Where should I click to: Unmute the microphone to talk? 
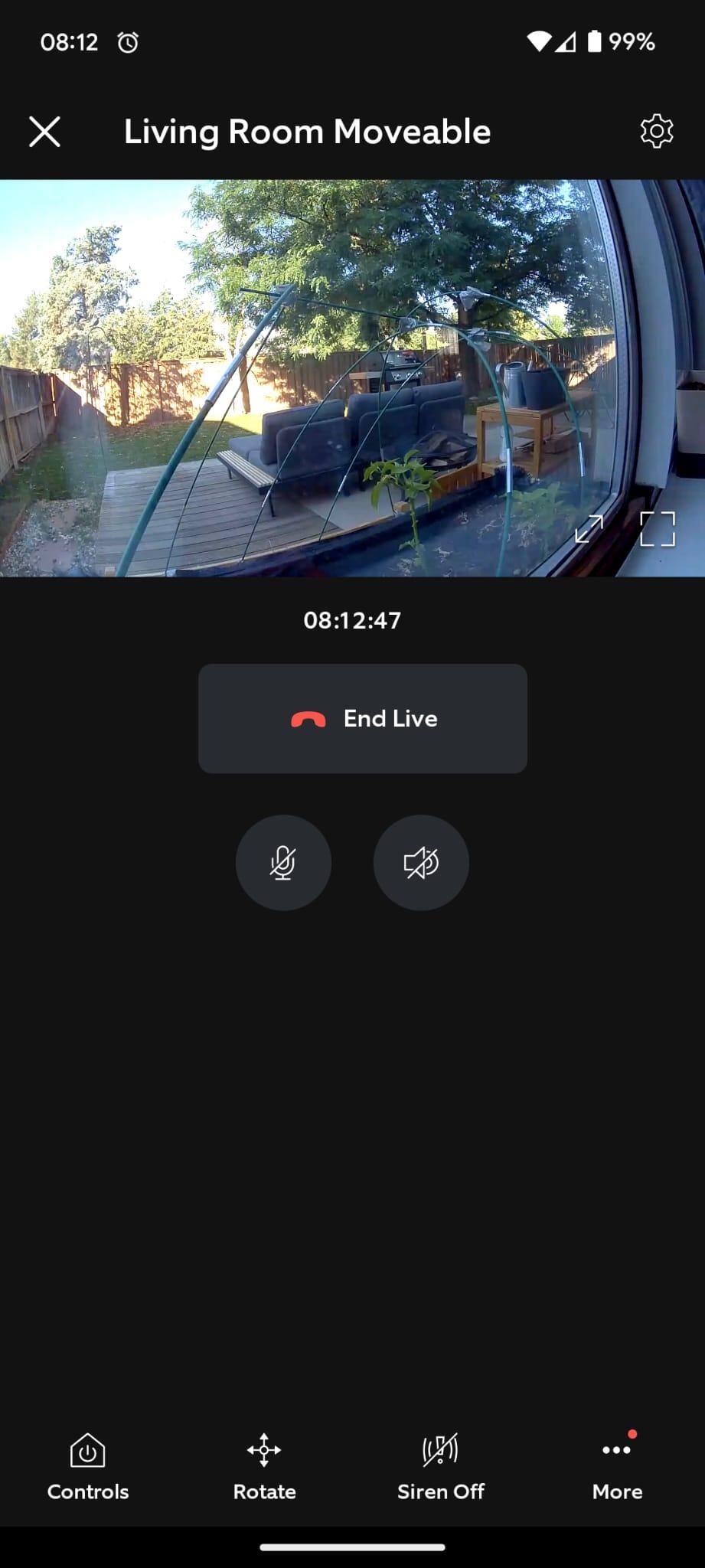pos(283,863)
